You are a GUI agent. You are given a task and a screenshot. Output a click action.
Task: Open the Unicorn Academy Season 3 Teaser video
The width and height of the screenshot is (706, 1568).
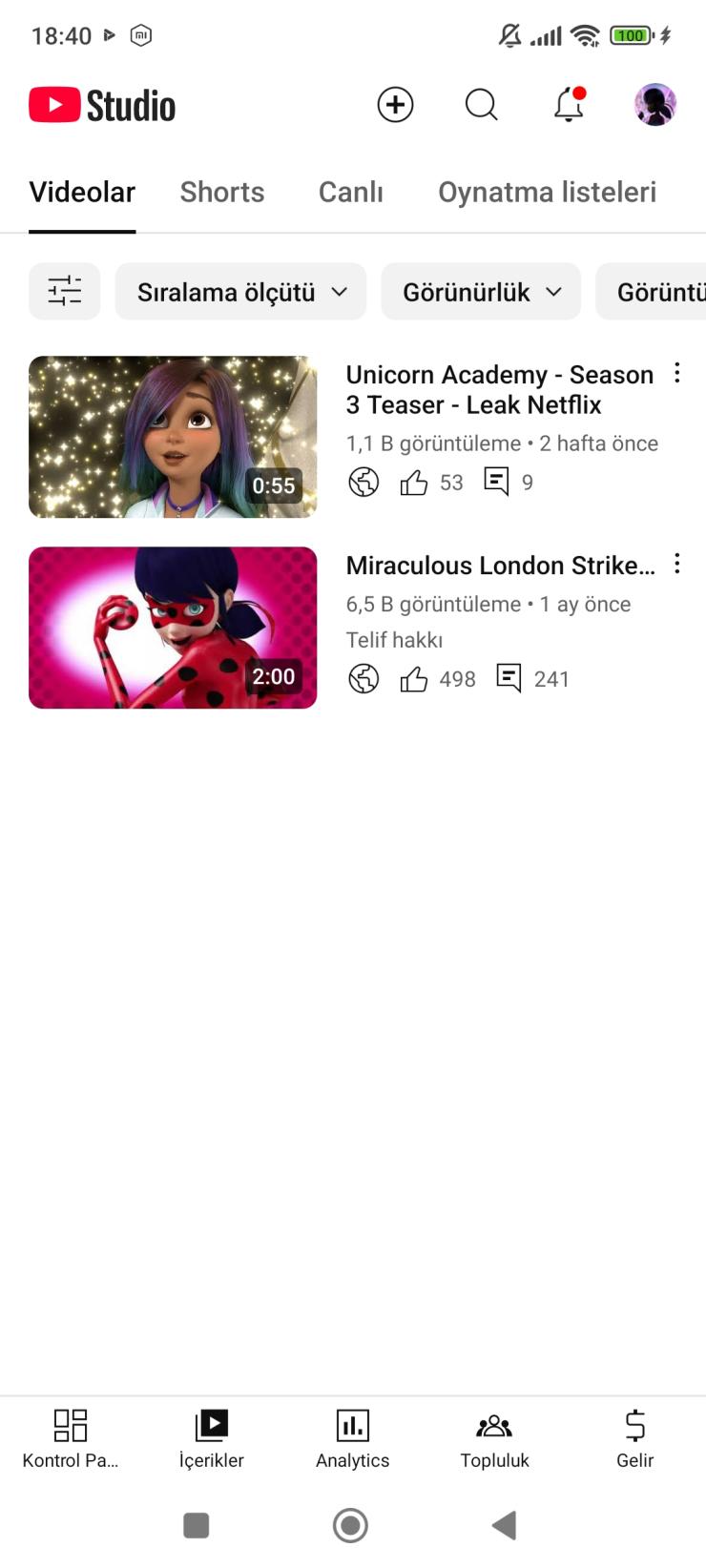coord(173,437)
